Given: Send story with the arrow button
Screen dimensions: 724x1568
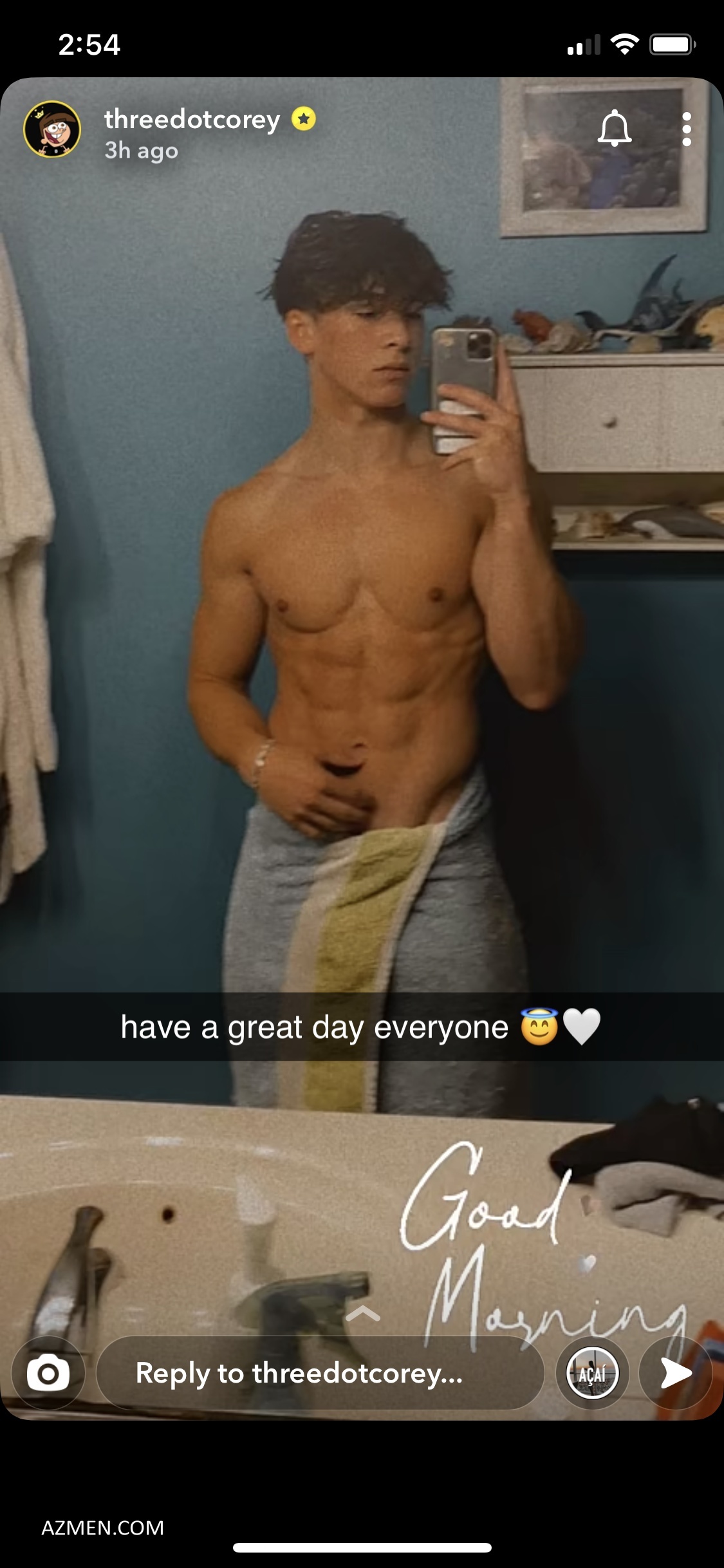Looking at the screenshot, I should [x=675, y=1374].
